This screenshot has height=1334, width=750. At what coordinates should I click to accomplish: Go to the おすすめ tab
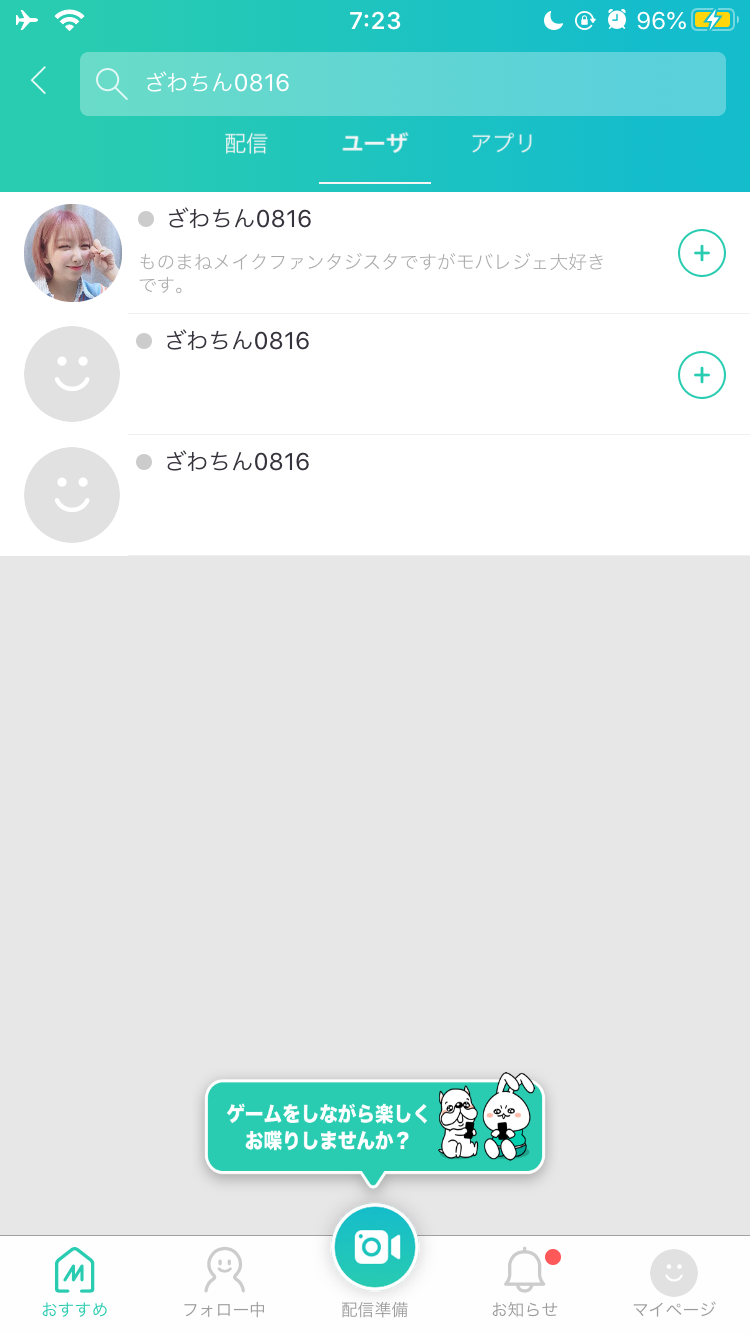pos(75,1283)
